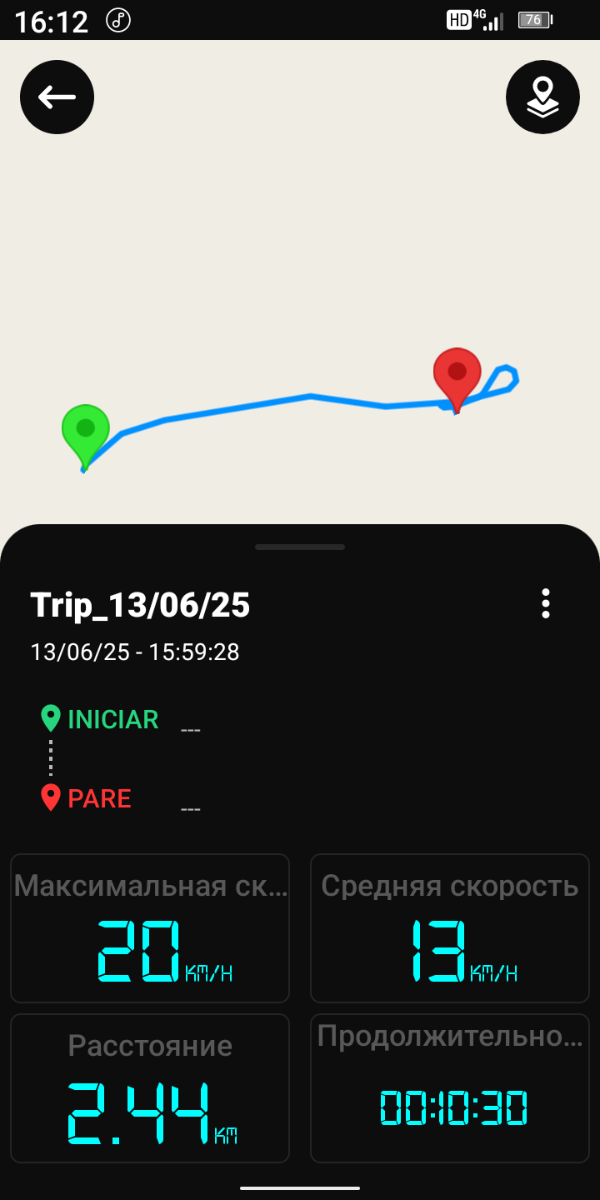
Task: Tap the bottom sheet drag handle
Action: coord(300,547)
